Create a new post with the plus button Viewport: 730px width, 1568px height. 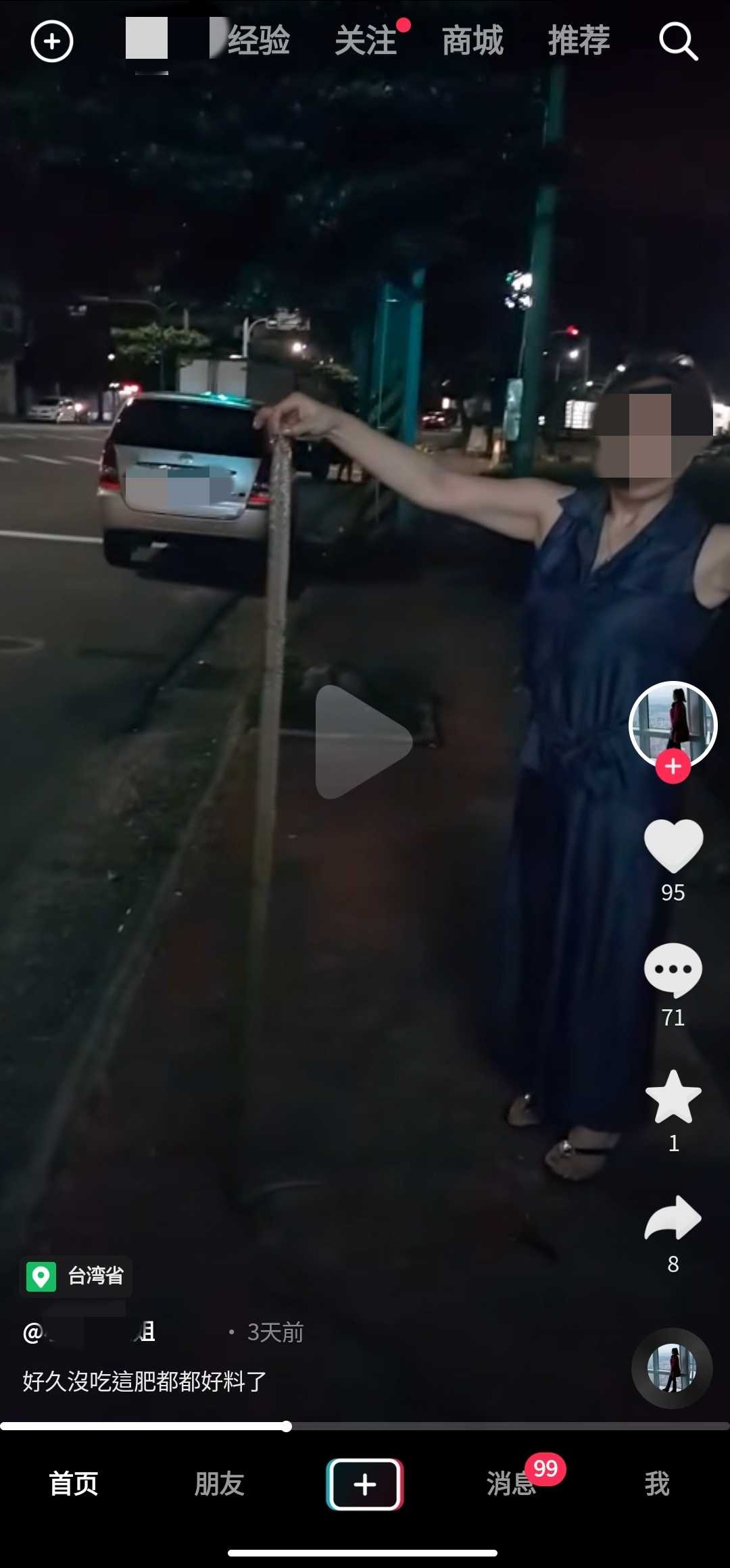(x=365, y=1484)
